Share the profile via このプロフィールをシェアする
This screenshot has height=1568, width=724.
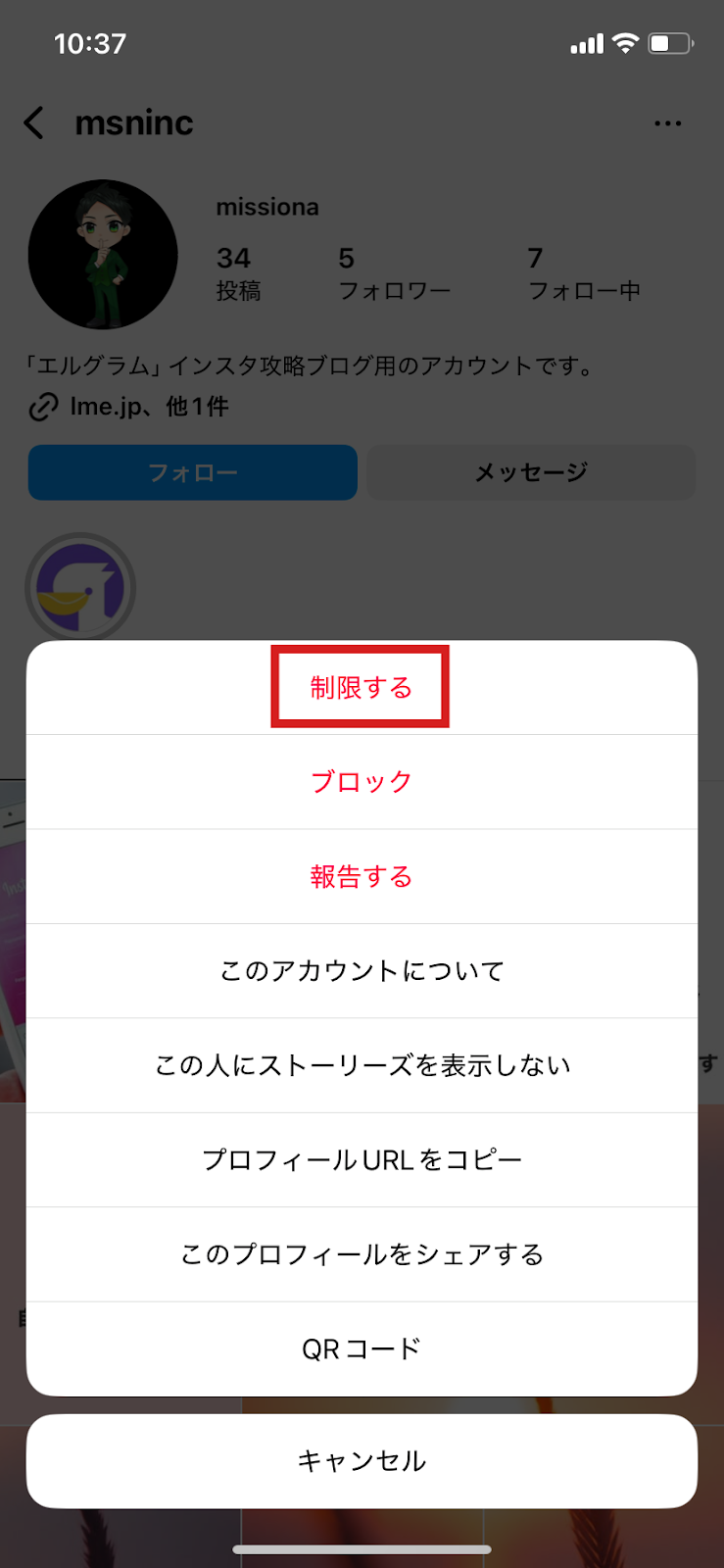[362, 1254]
